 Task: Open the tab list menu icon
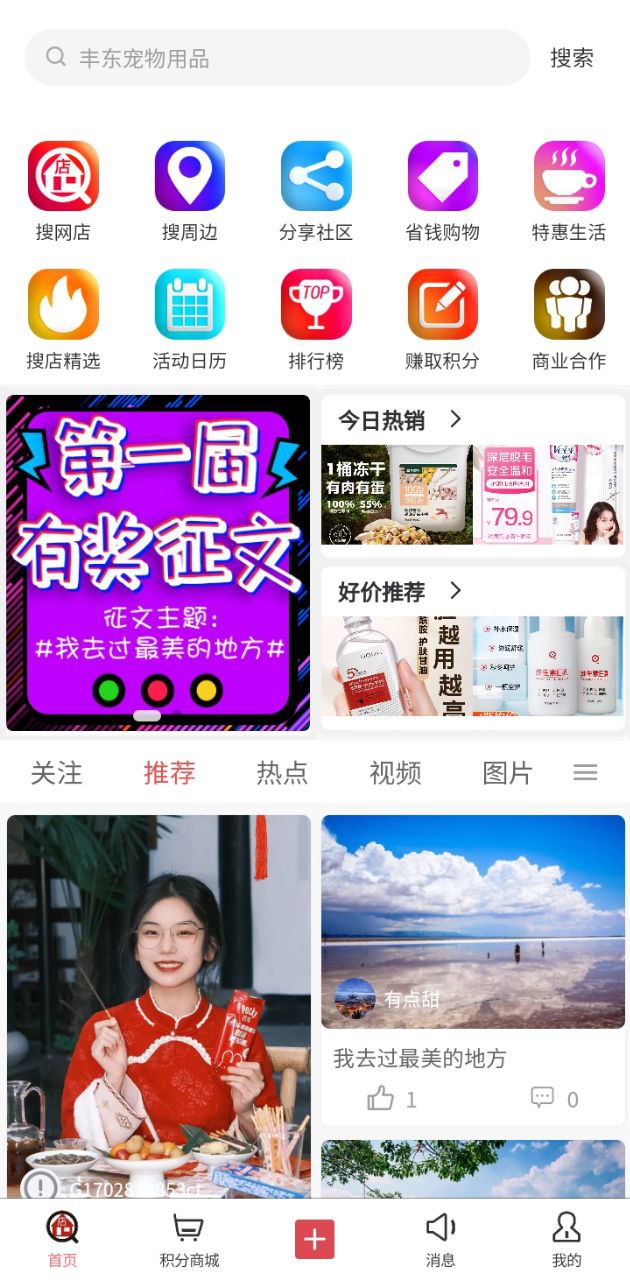[x=585, y=772]
